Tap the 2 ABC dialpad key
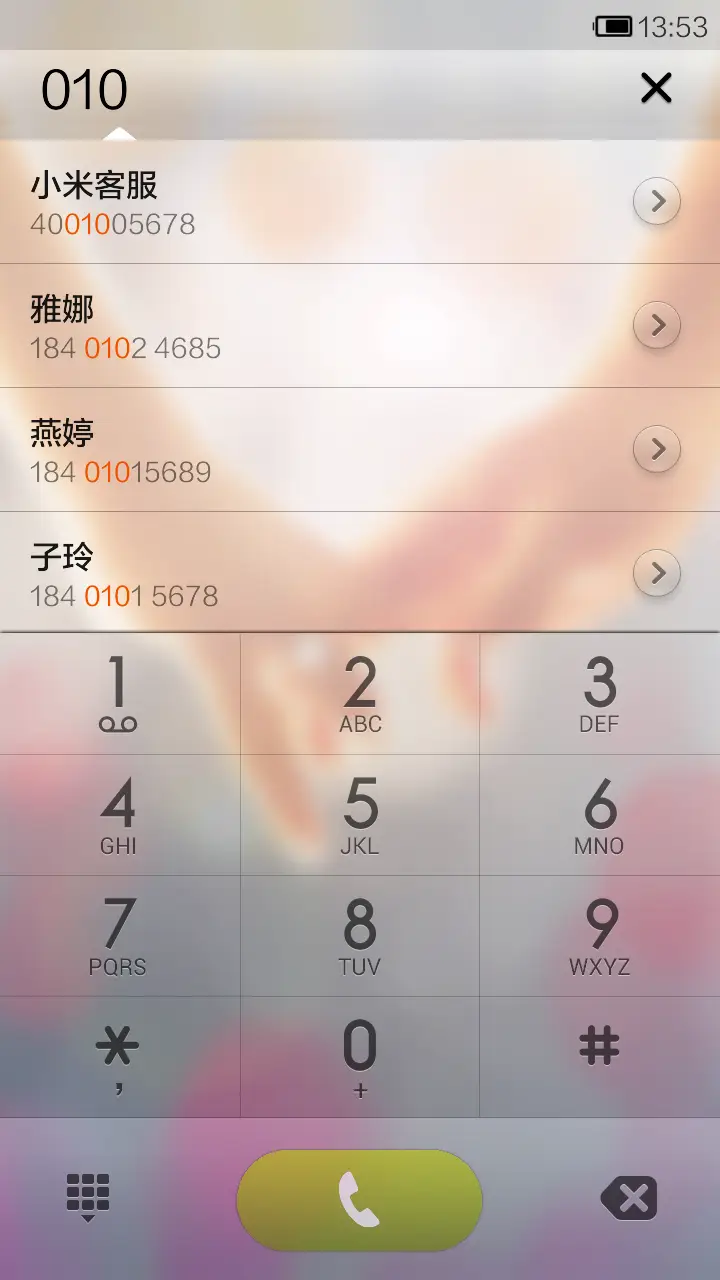720x1280 pixels. click(x=358, y=692)
